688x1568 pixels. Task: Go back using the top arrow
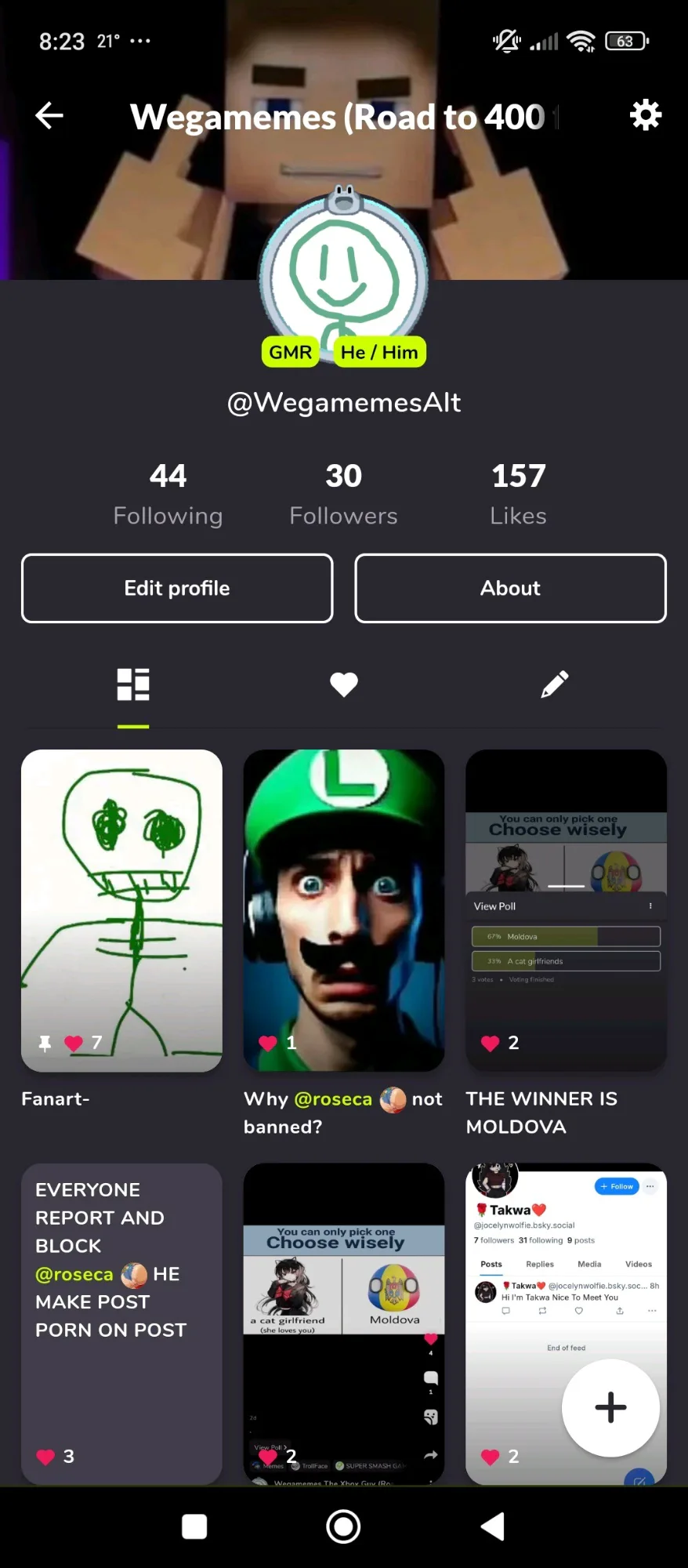49,116
